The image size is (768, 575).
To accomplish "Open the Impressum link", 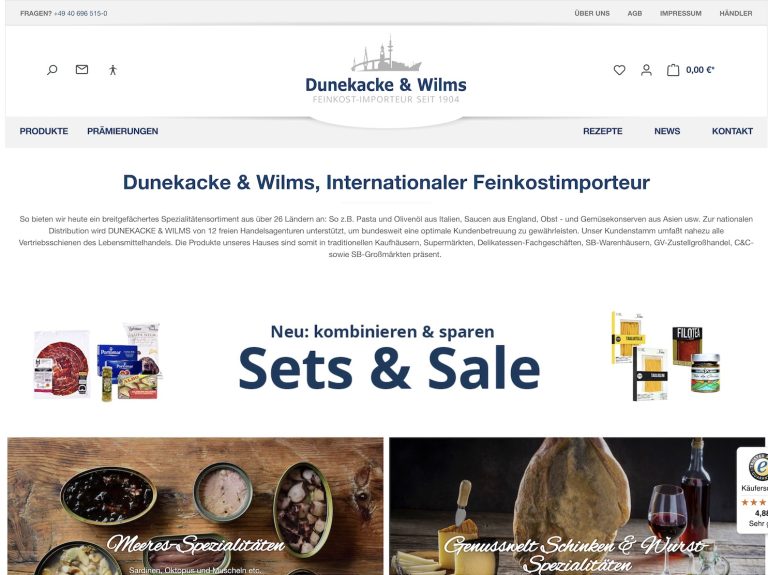I will (680, 13).
